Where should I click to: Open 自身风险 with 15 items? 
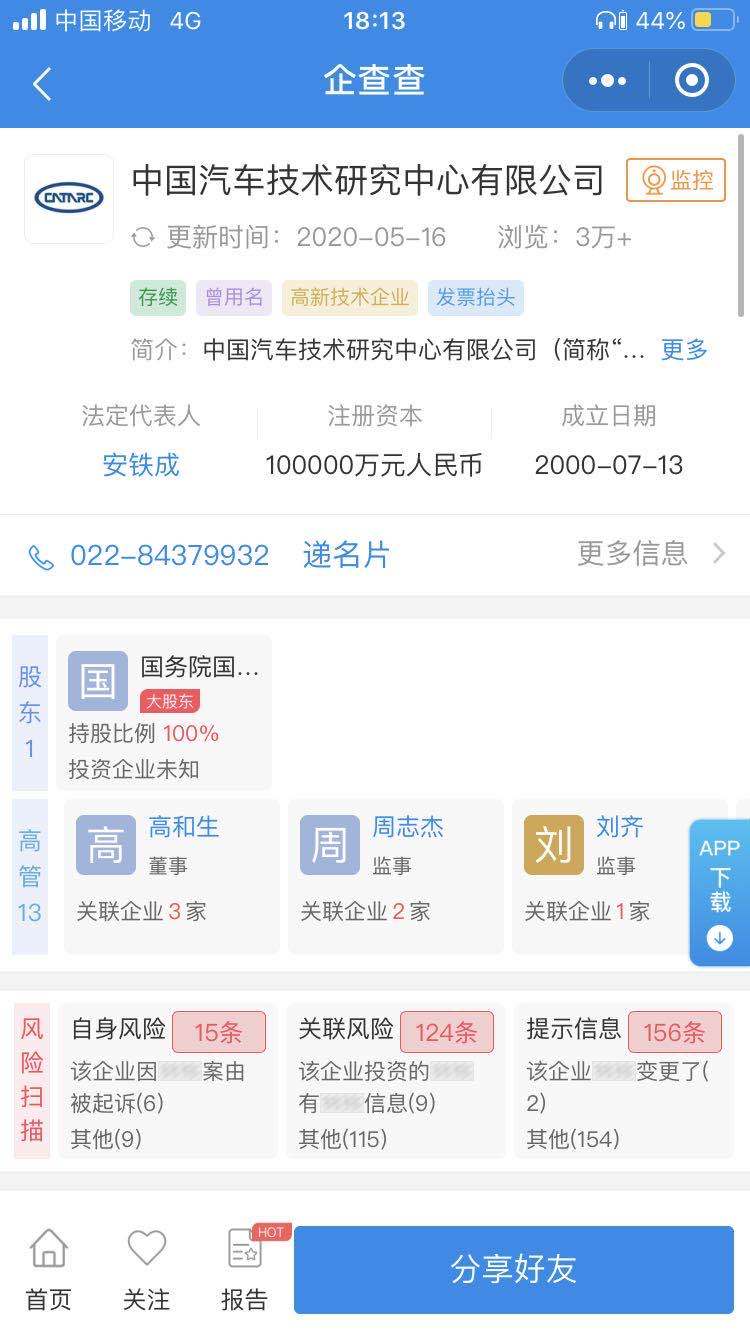[167, 1082]
